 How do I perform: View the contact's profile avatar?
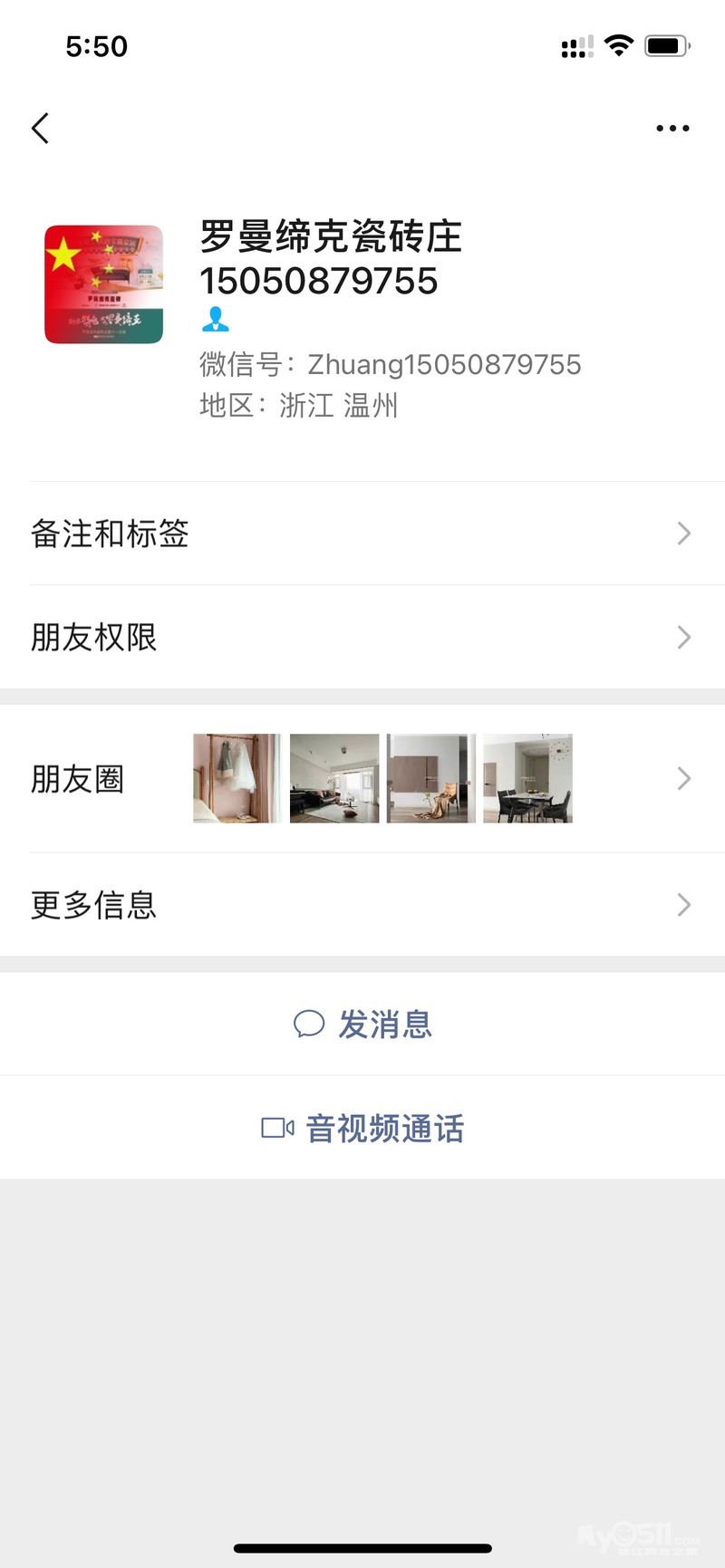coord(104,284)
